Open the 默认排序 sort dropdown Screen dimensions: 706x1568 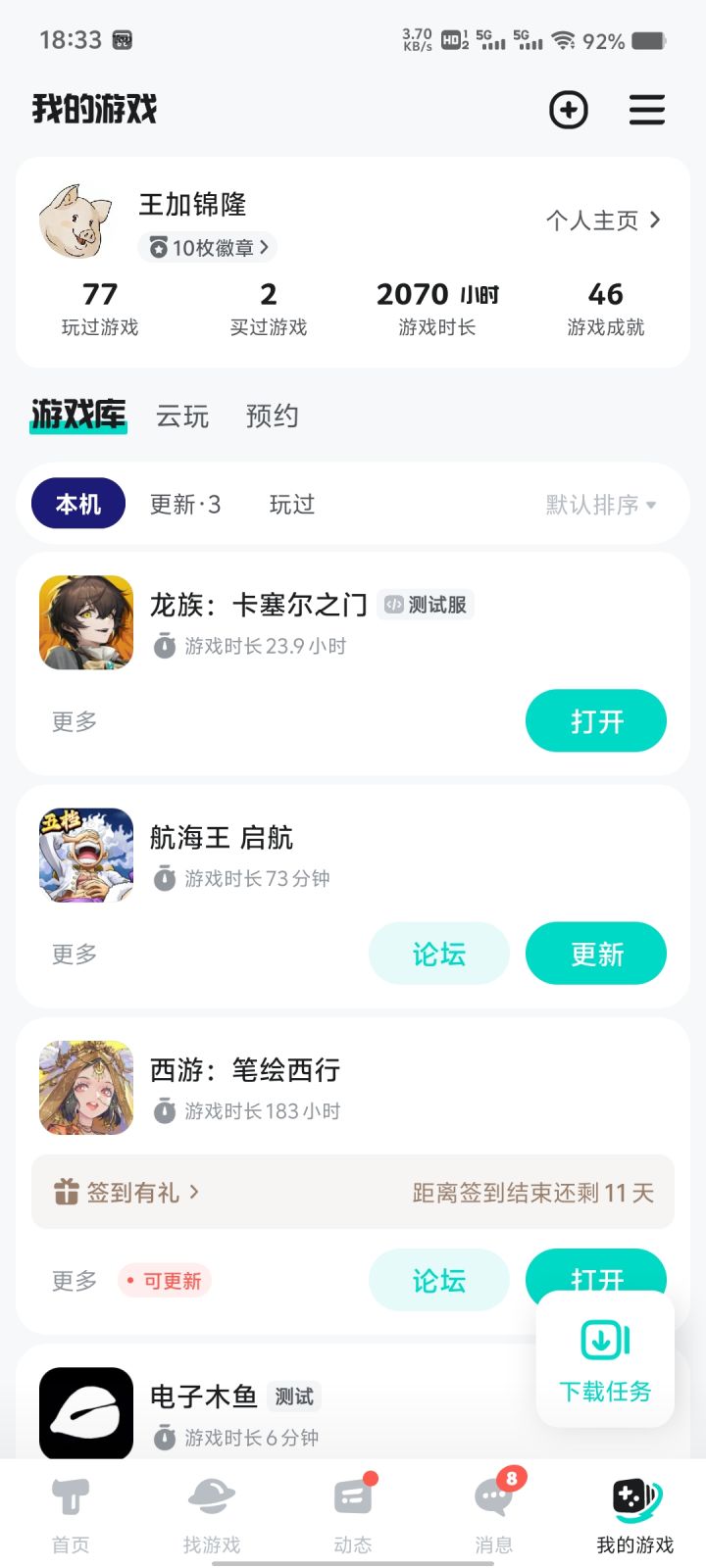pyautogui.click(x=599, y=504)
